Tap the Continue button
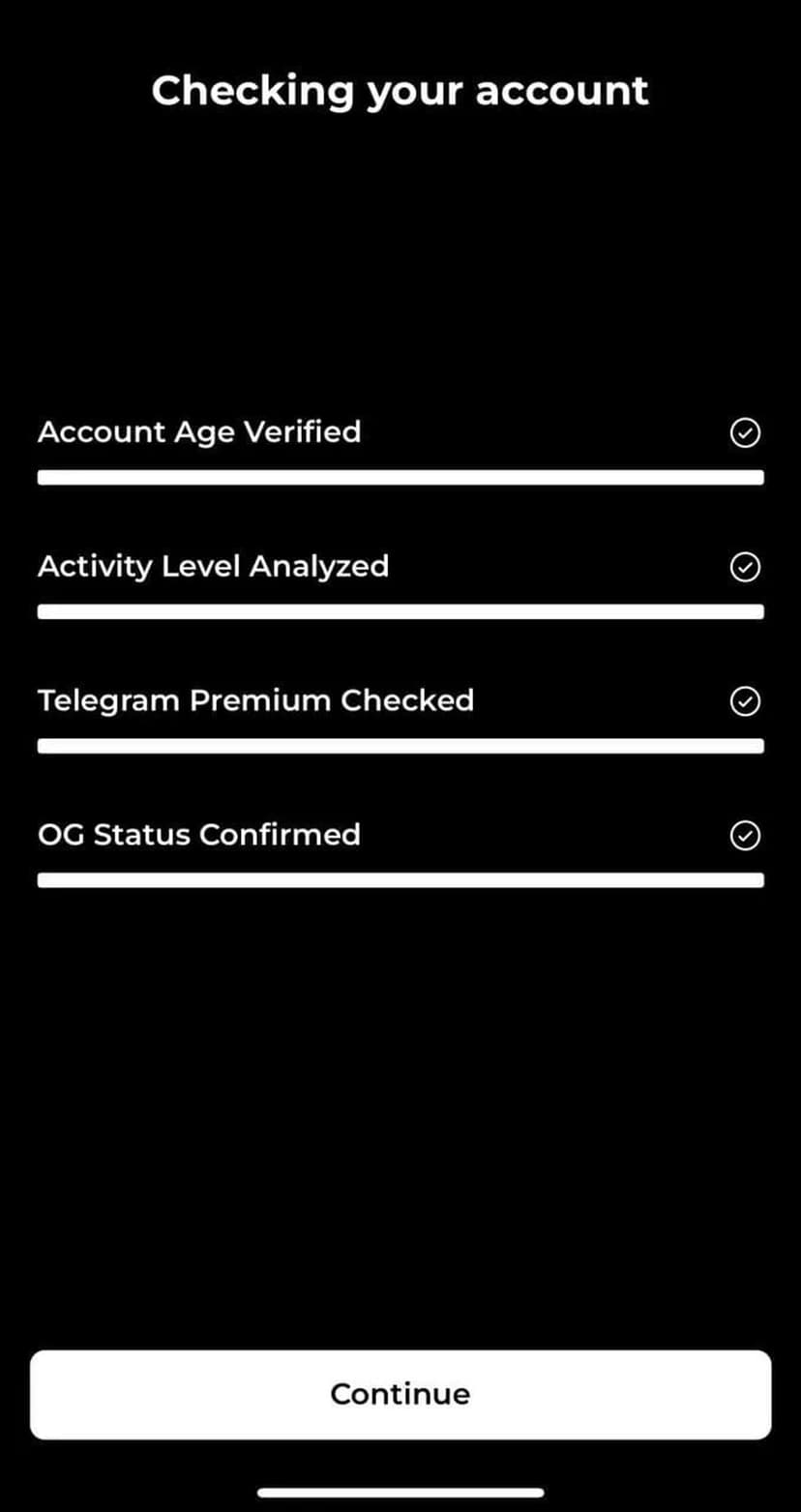The image size is (801, 1512). click(x=400, y=1394)
